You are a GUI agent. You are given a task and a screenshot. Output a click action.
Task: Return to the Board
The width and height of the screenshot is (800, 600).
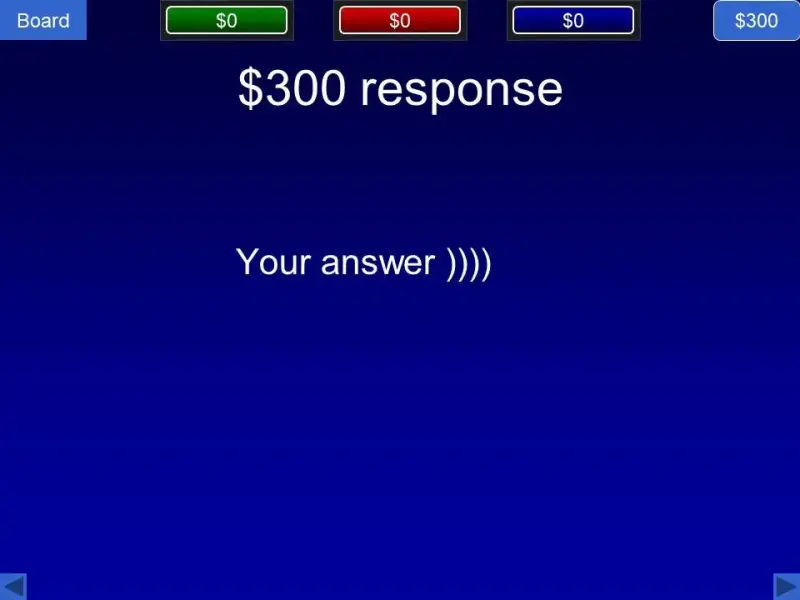tap(43, 20)
